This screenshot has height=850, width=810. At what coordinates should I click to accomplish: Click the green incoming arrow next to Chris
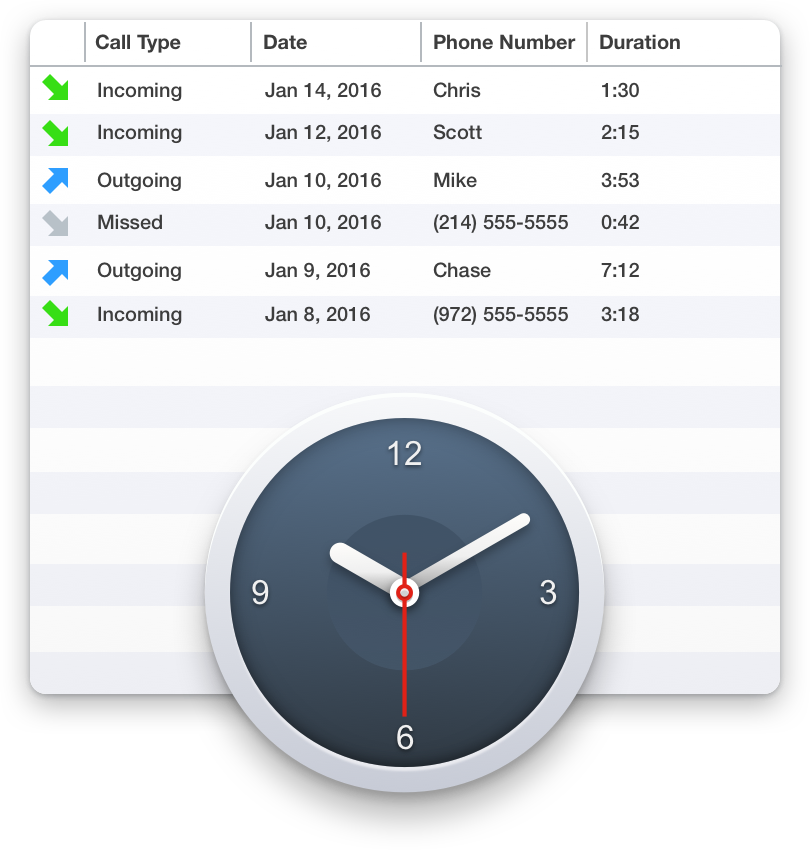click(56, 90)
